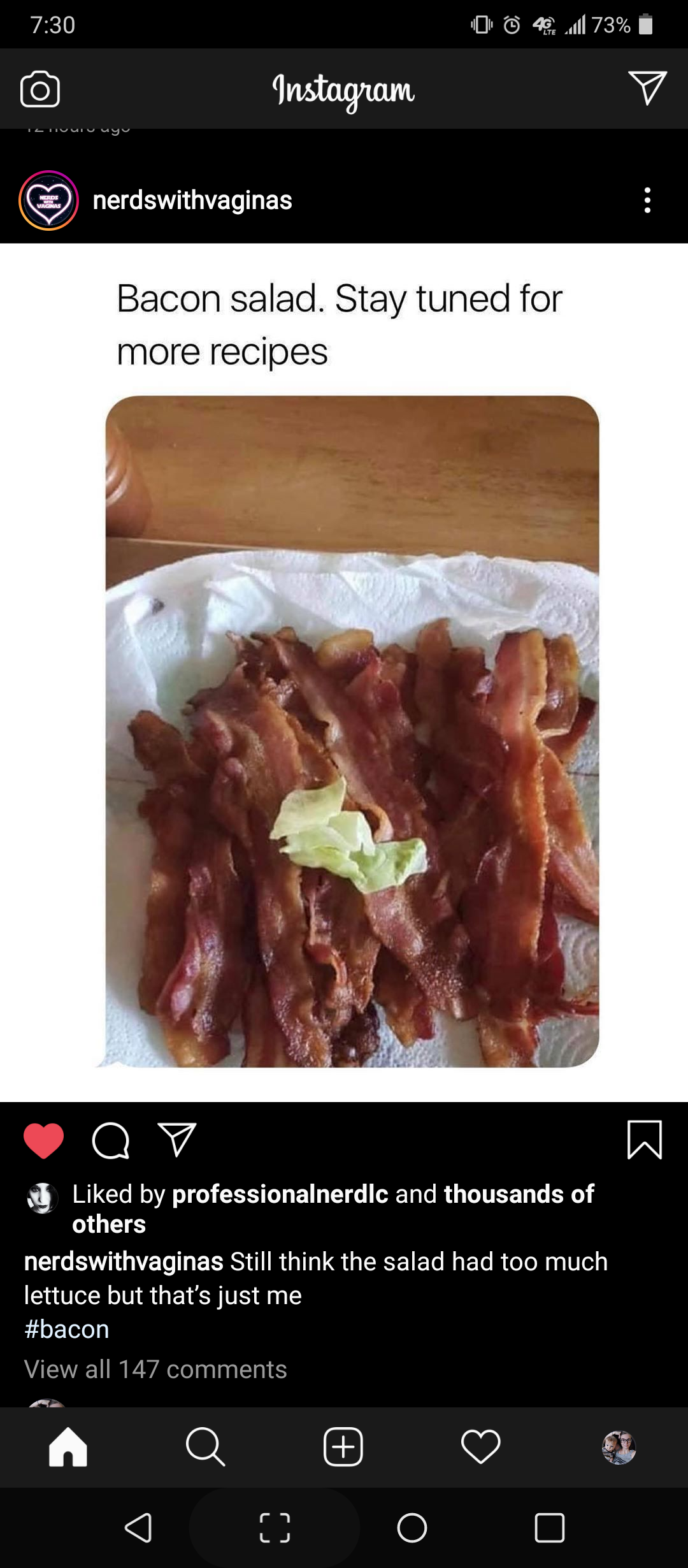Image resolution: width=688 pixels, height=1568 pixels.
Task: Open recent apps square button
Action: 549,1527
